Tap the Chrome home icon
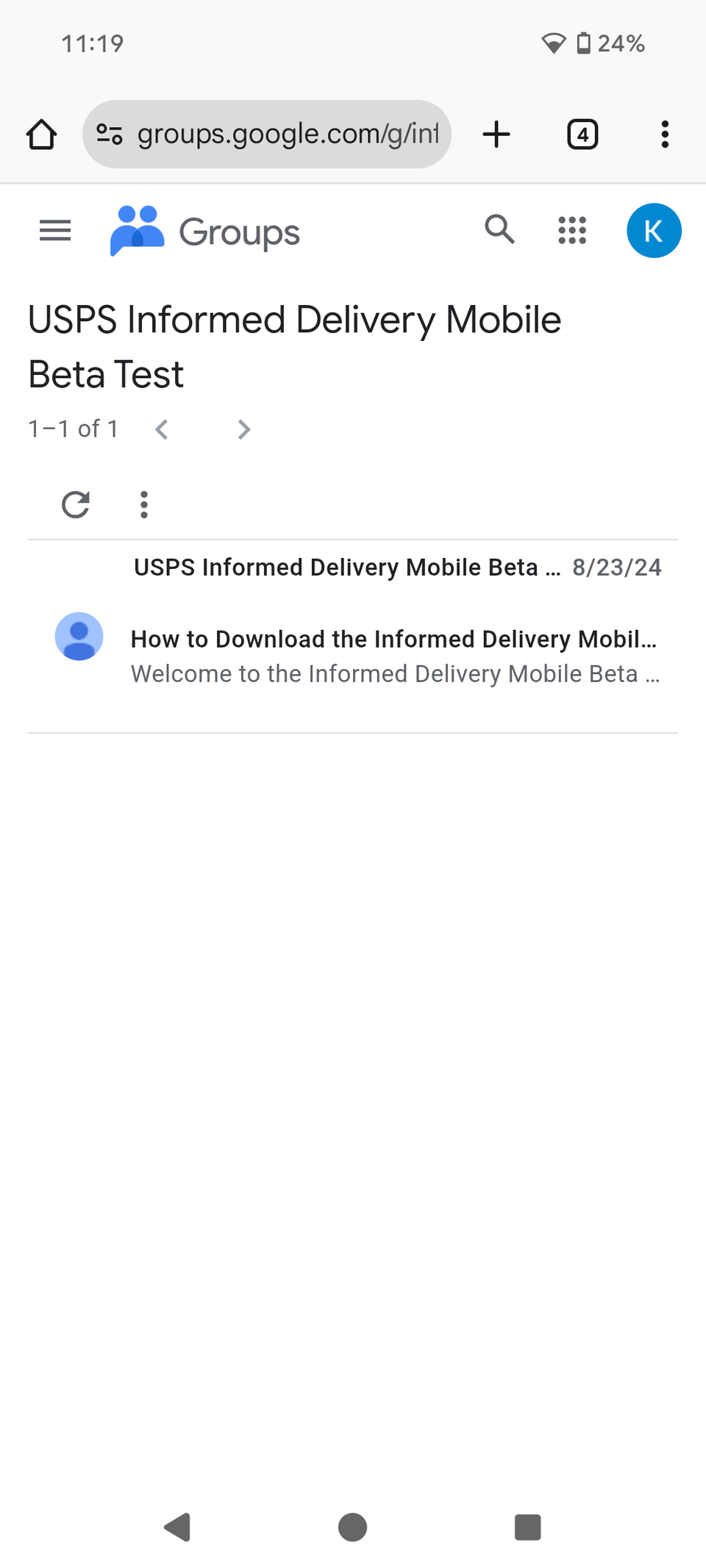Screen dimensions: 706x1568 click(x=42, y=134)
